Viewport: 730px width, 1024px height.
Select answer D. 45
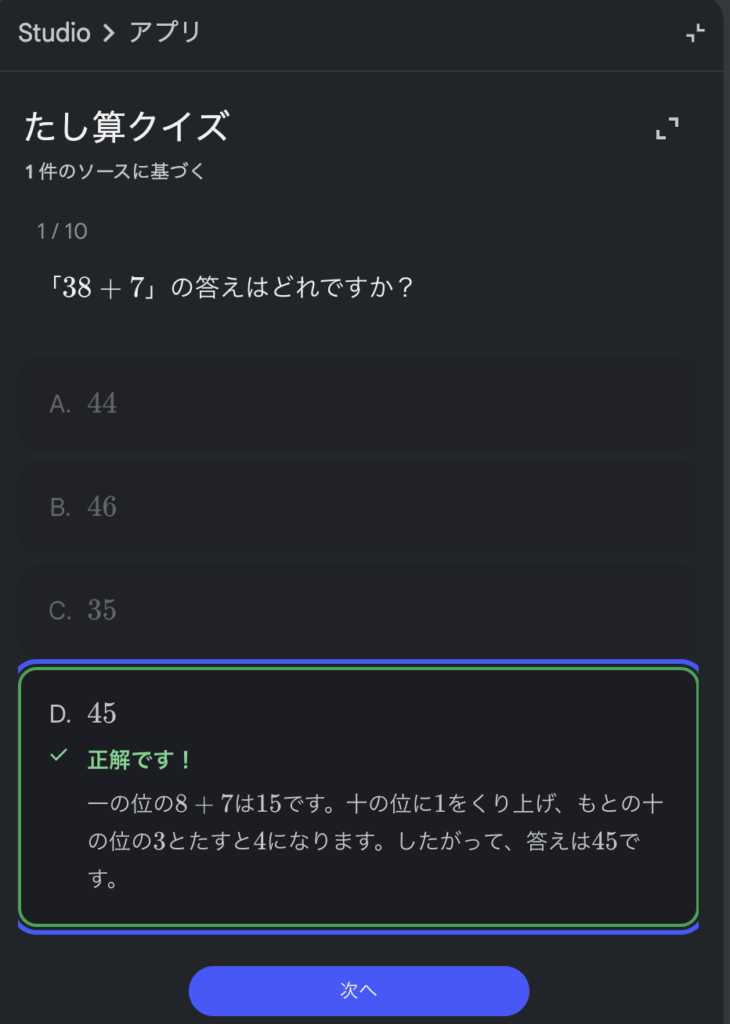pos(358,714)
